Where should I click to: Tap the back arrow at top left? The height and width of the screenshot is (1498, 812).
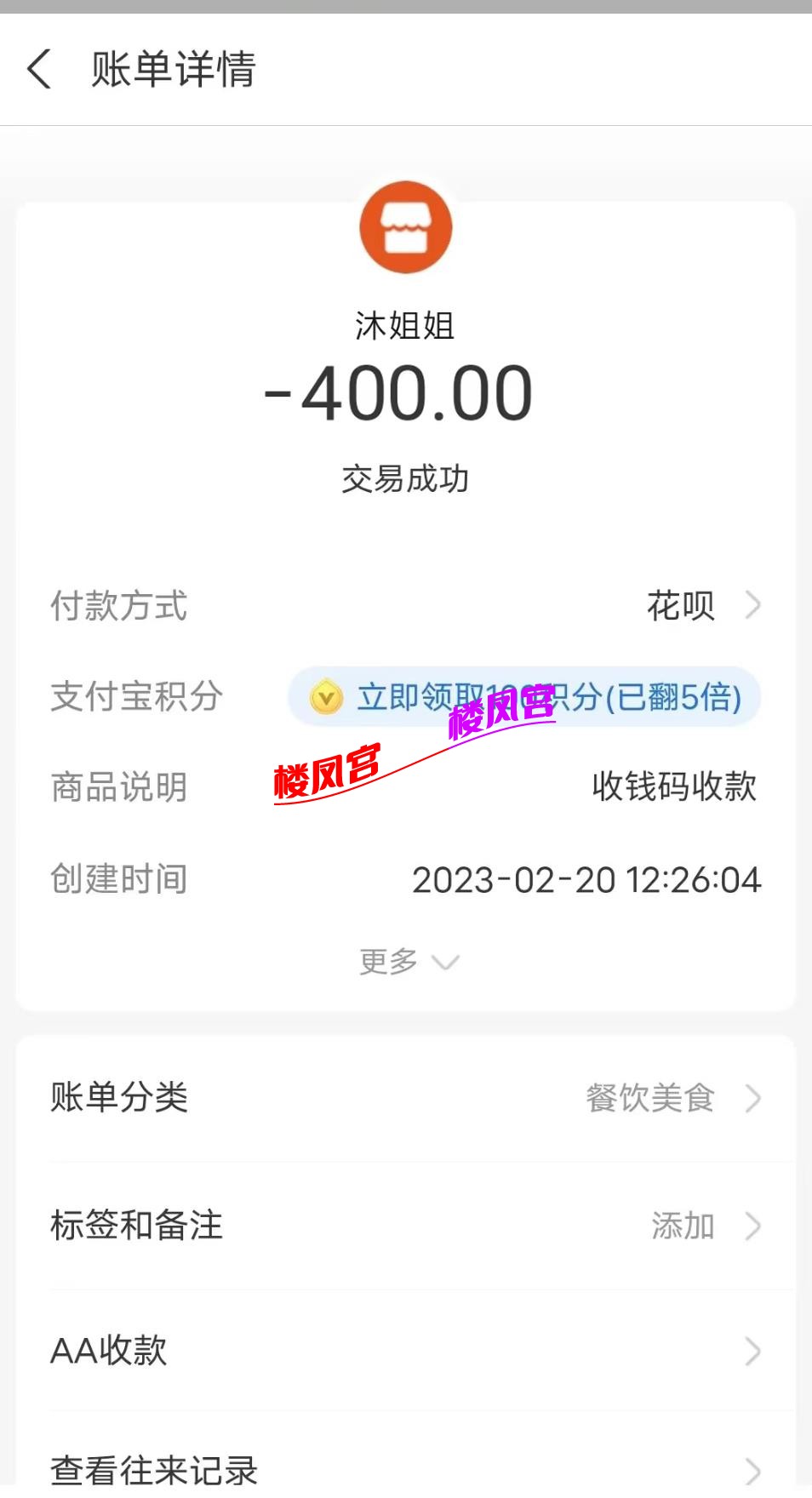(x=40, y=70)
